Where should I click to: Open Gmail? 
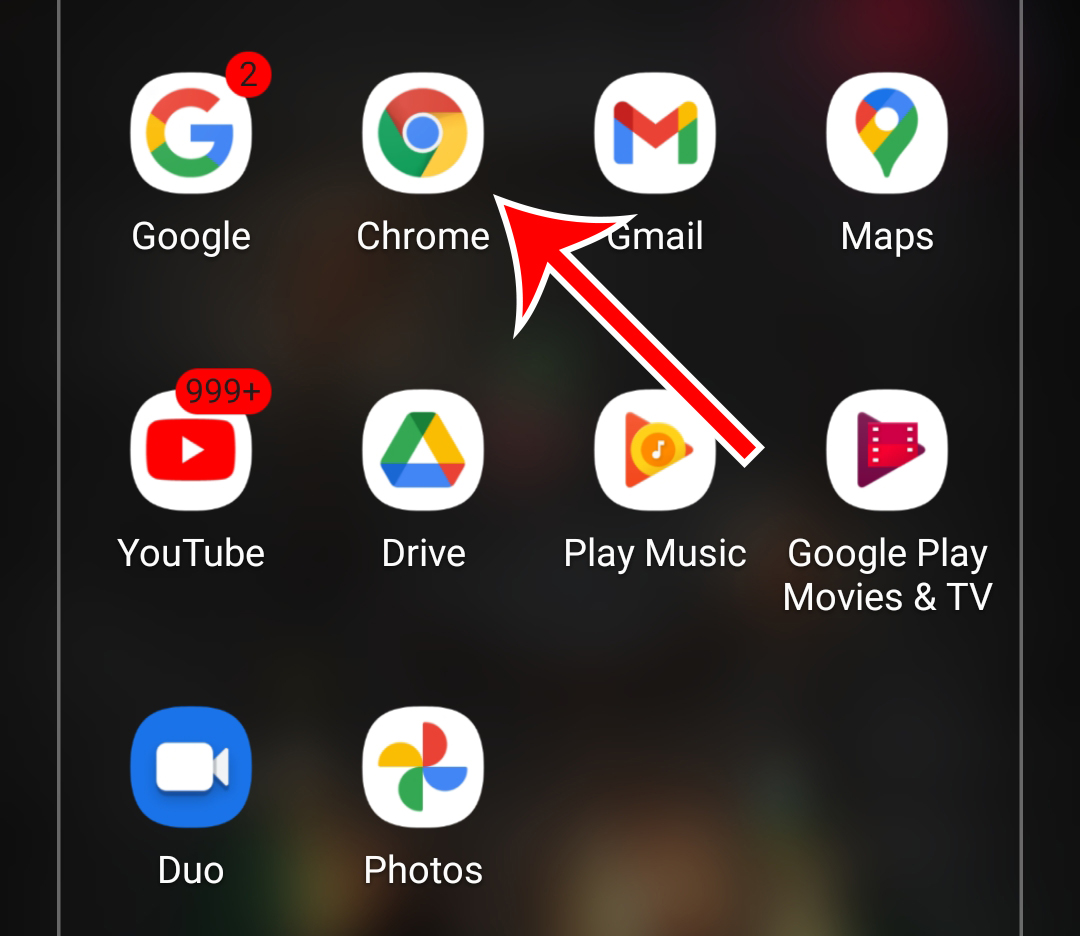(655, 133)
